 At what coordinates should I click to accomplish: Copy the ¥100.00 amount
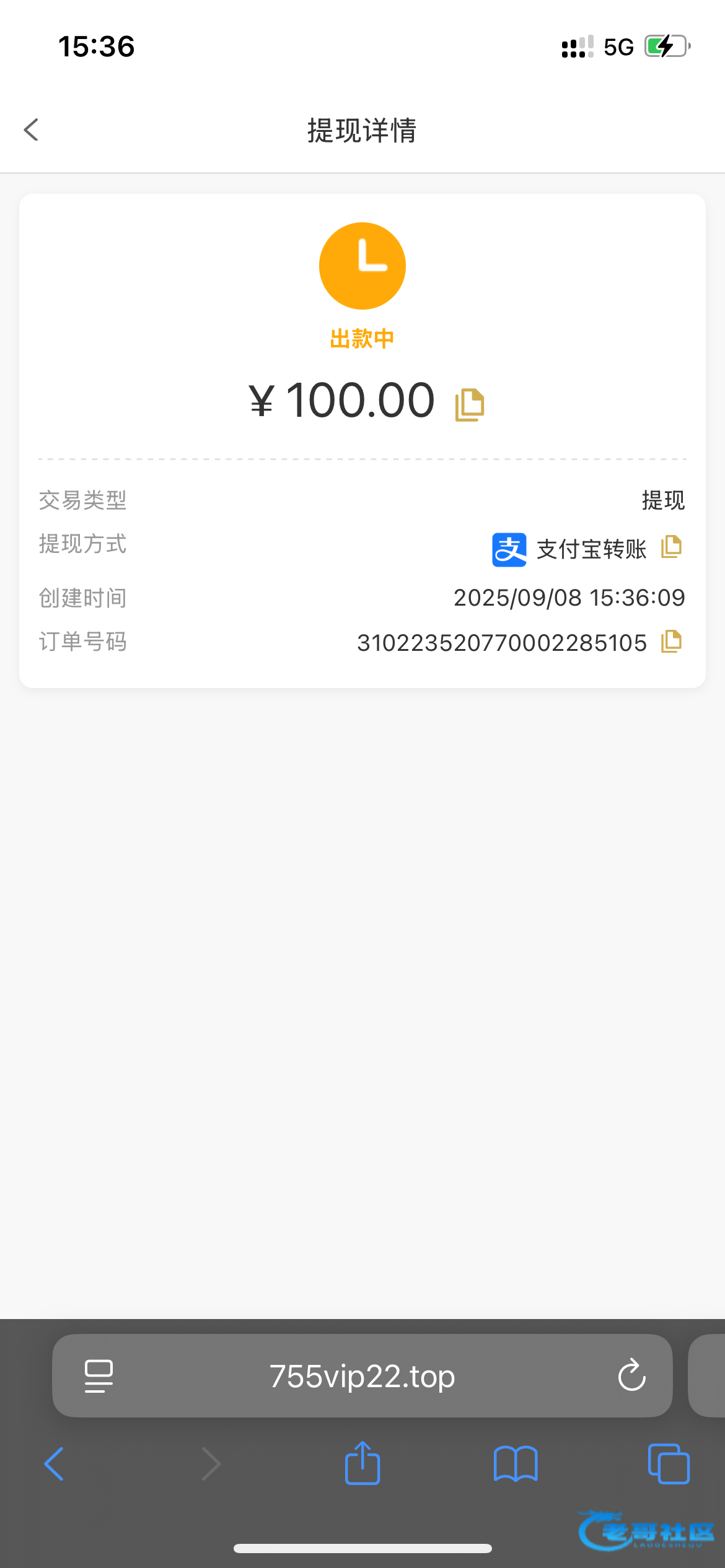pos(470,406)
